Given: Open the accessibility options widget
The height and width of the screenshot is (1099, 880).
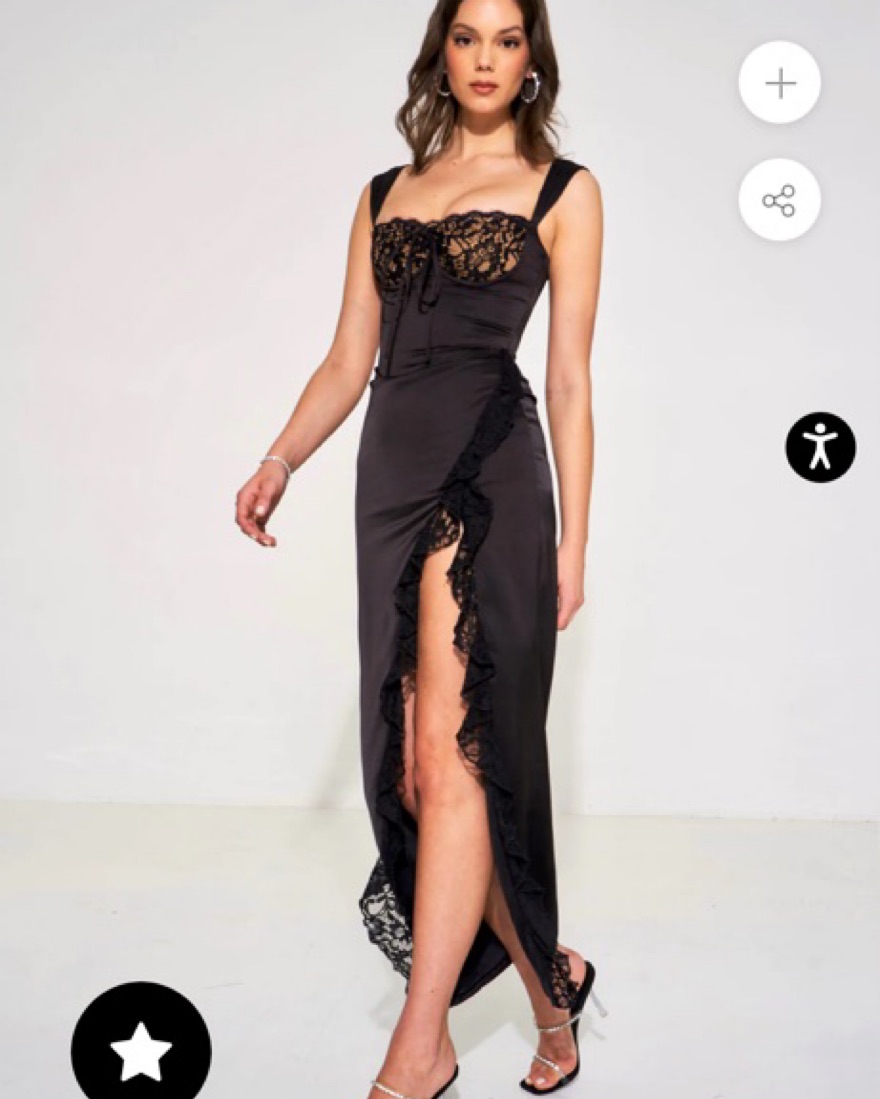Looking at the screenshot, I should (820, 447).
